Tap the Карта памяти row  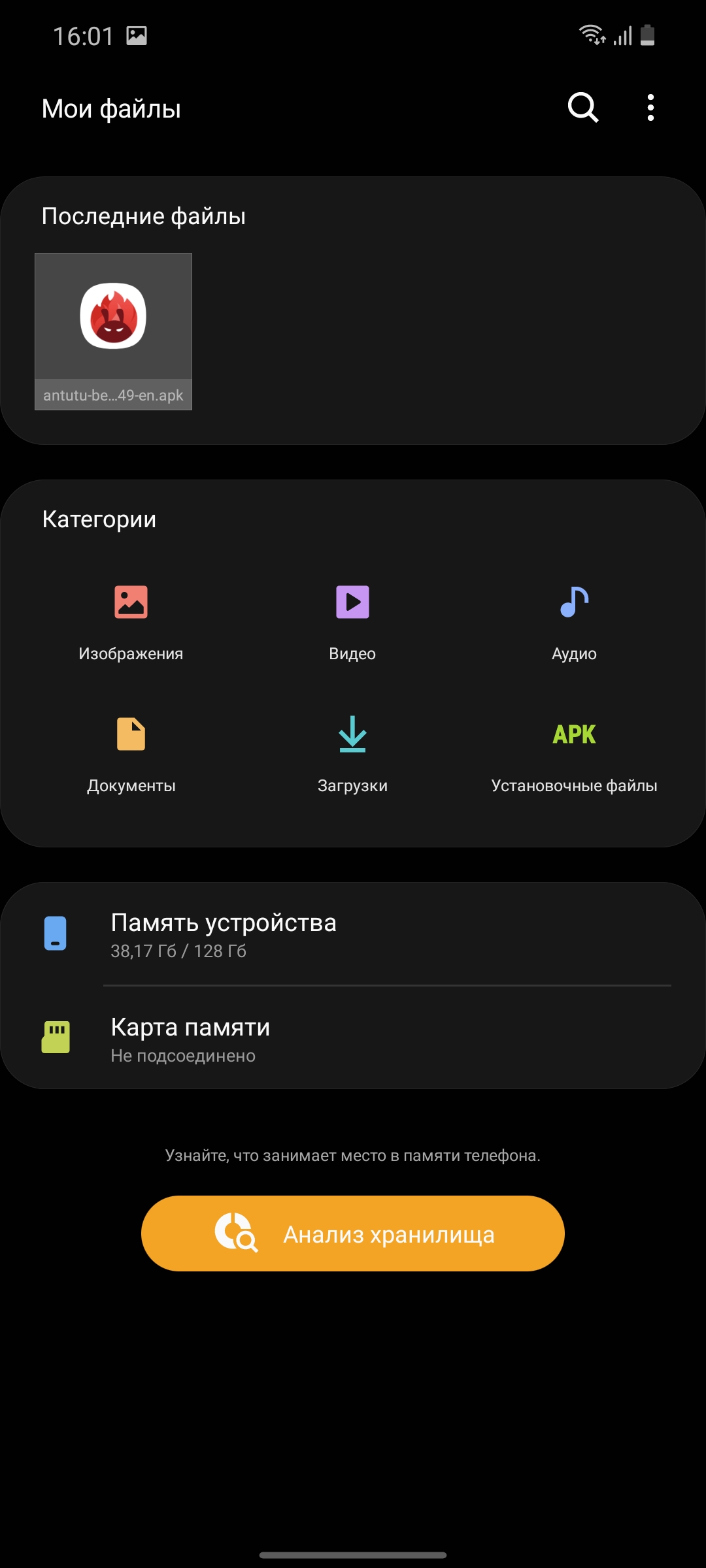click(x=353, y=1039)
